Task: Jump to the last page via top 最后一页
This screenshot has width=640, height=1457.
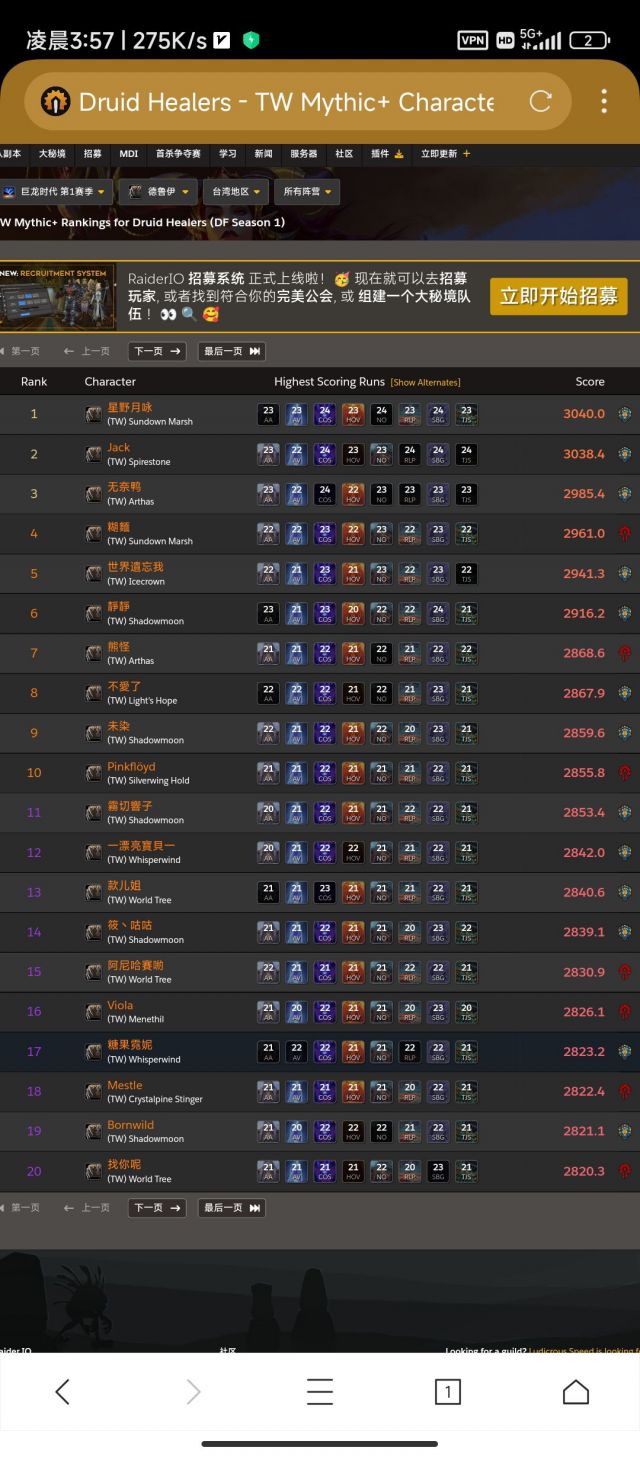Action: tap(231, 351)
